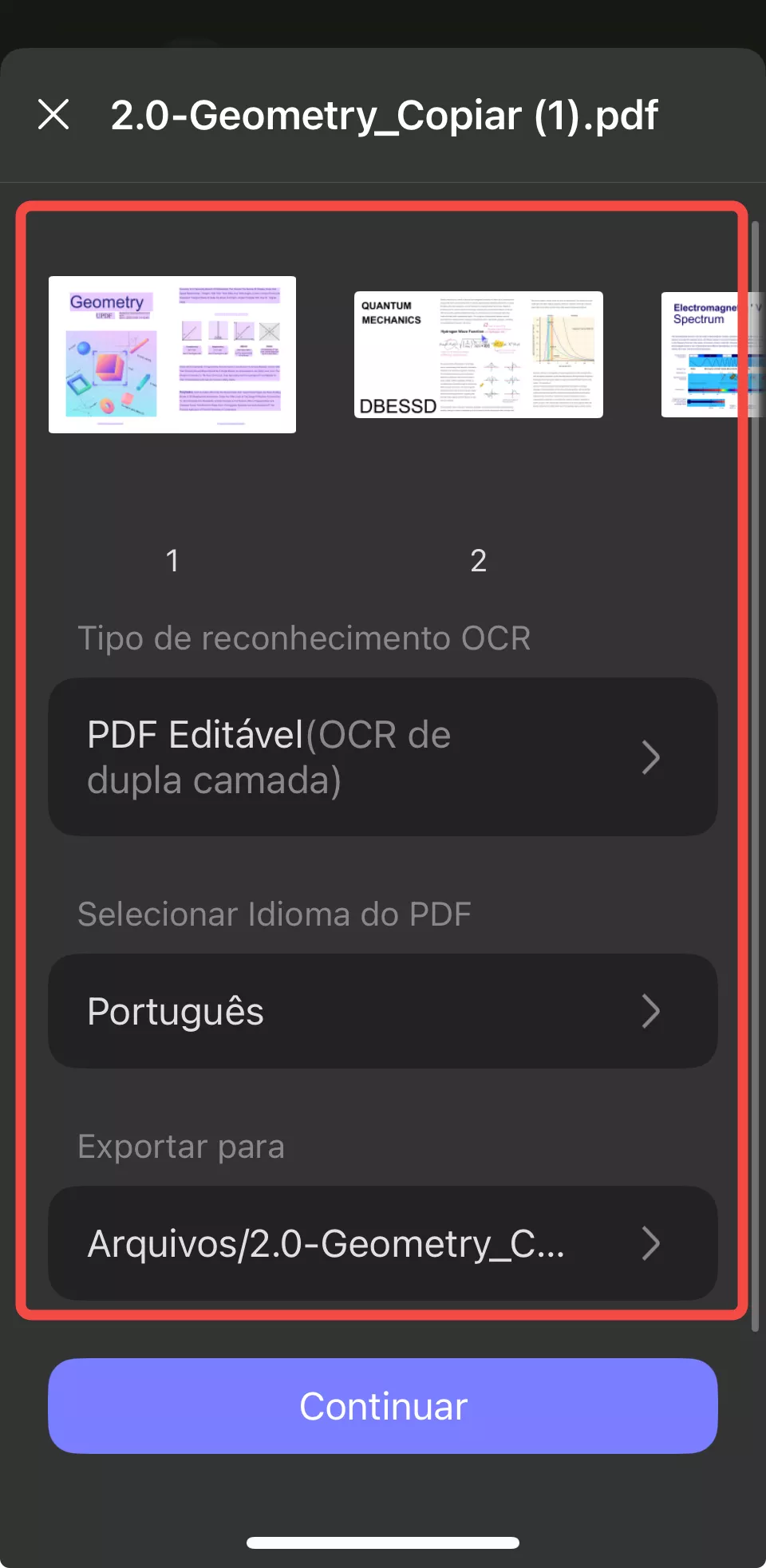Viewport: 766px width, 1568px height.
Task: Tap page number 2 label
Action: [x=478, y=561]
